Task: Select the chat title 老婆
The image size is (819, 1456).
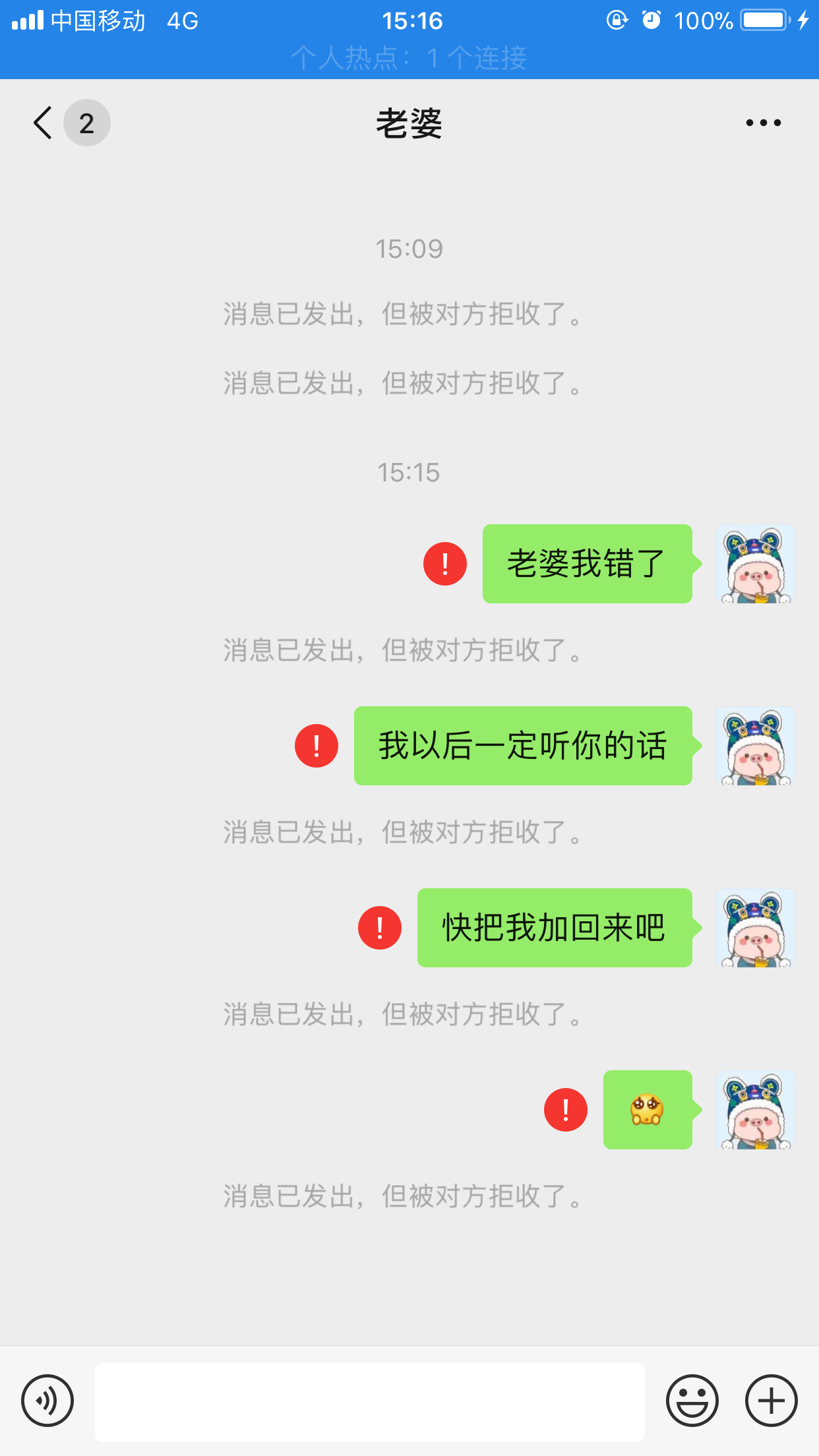Action: (409, 124)
